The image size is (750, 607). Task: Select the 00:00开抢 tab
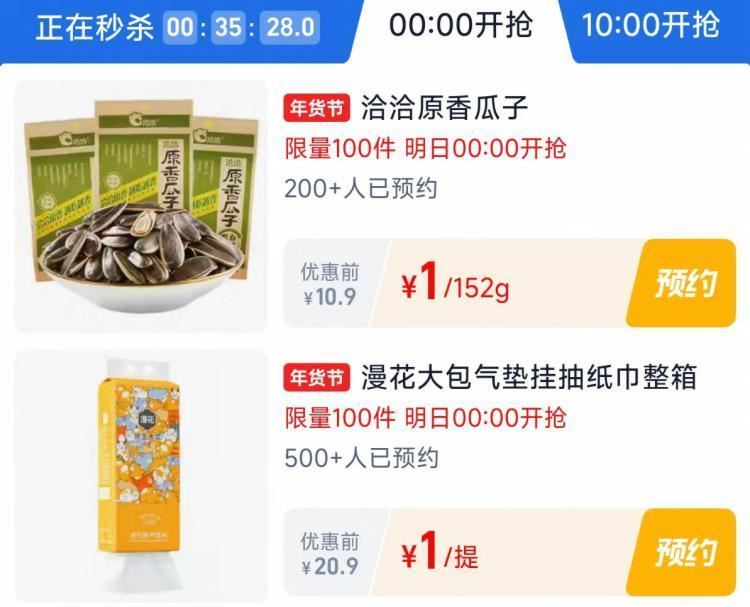coord(460,25)
